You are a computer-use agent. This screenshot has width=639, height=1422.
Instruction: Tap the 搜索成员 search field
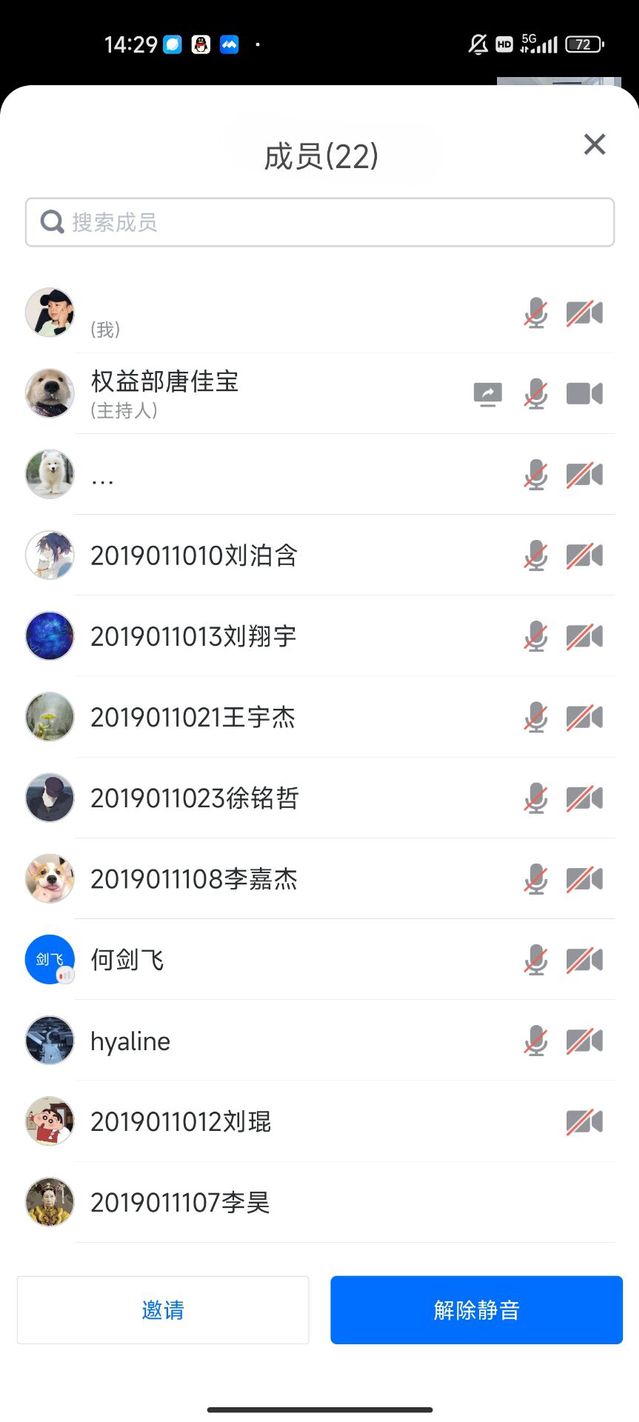[320, 222]
